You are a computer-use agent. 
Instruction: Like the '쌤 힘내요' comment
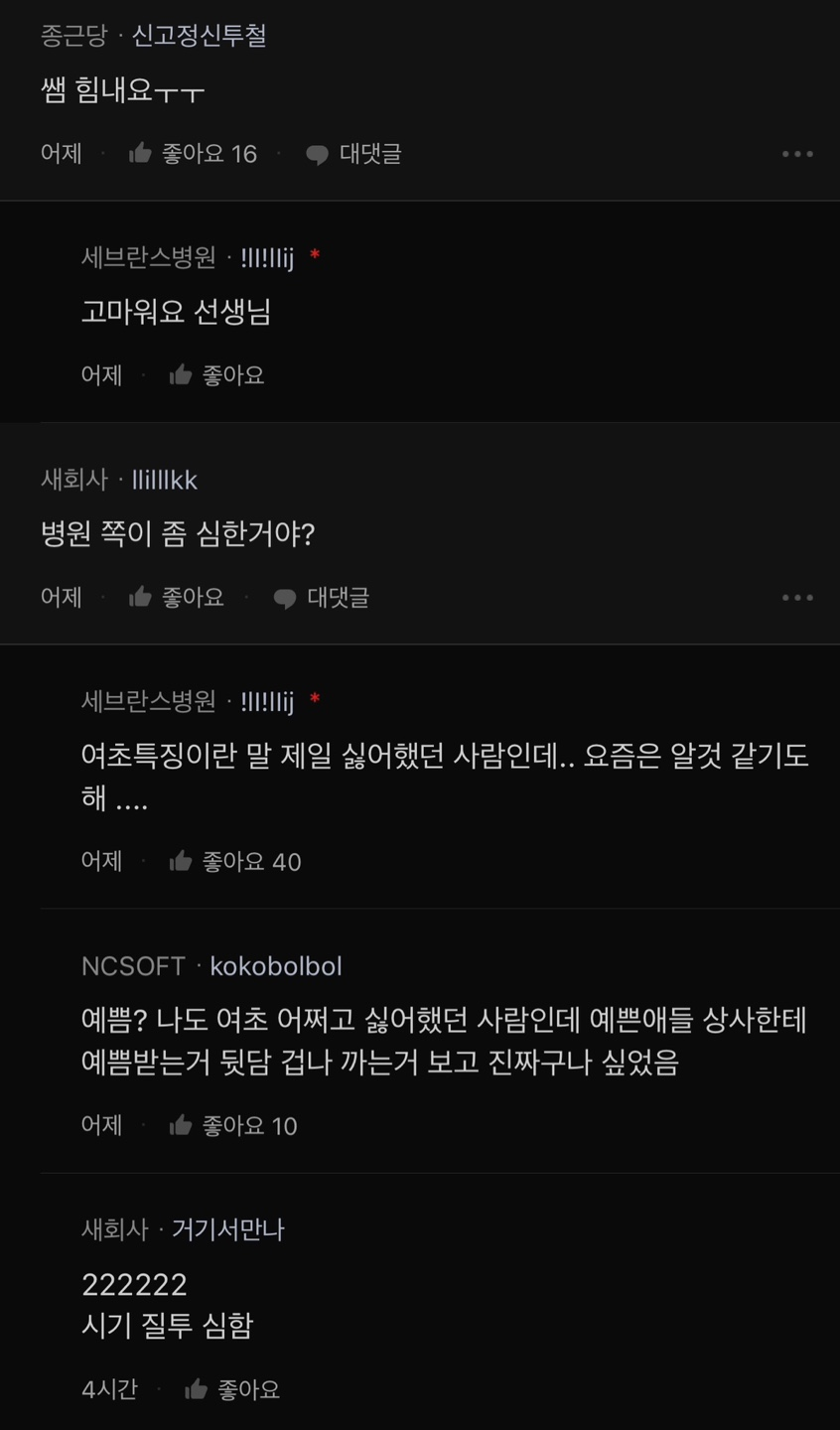pos(193,154)
